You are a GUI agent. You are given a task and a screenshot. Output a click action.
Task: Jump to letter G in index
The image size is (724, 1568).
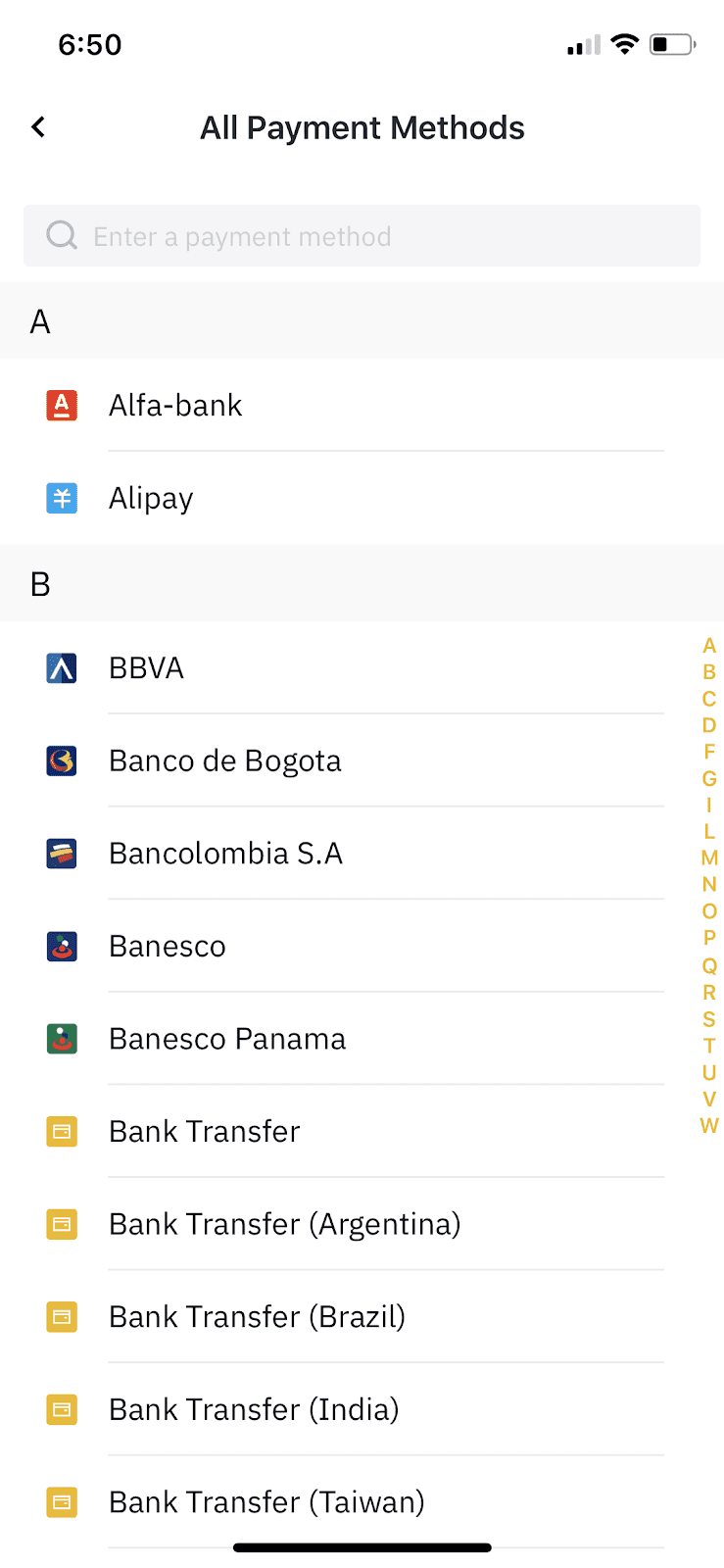click(709, 779)
